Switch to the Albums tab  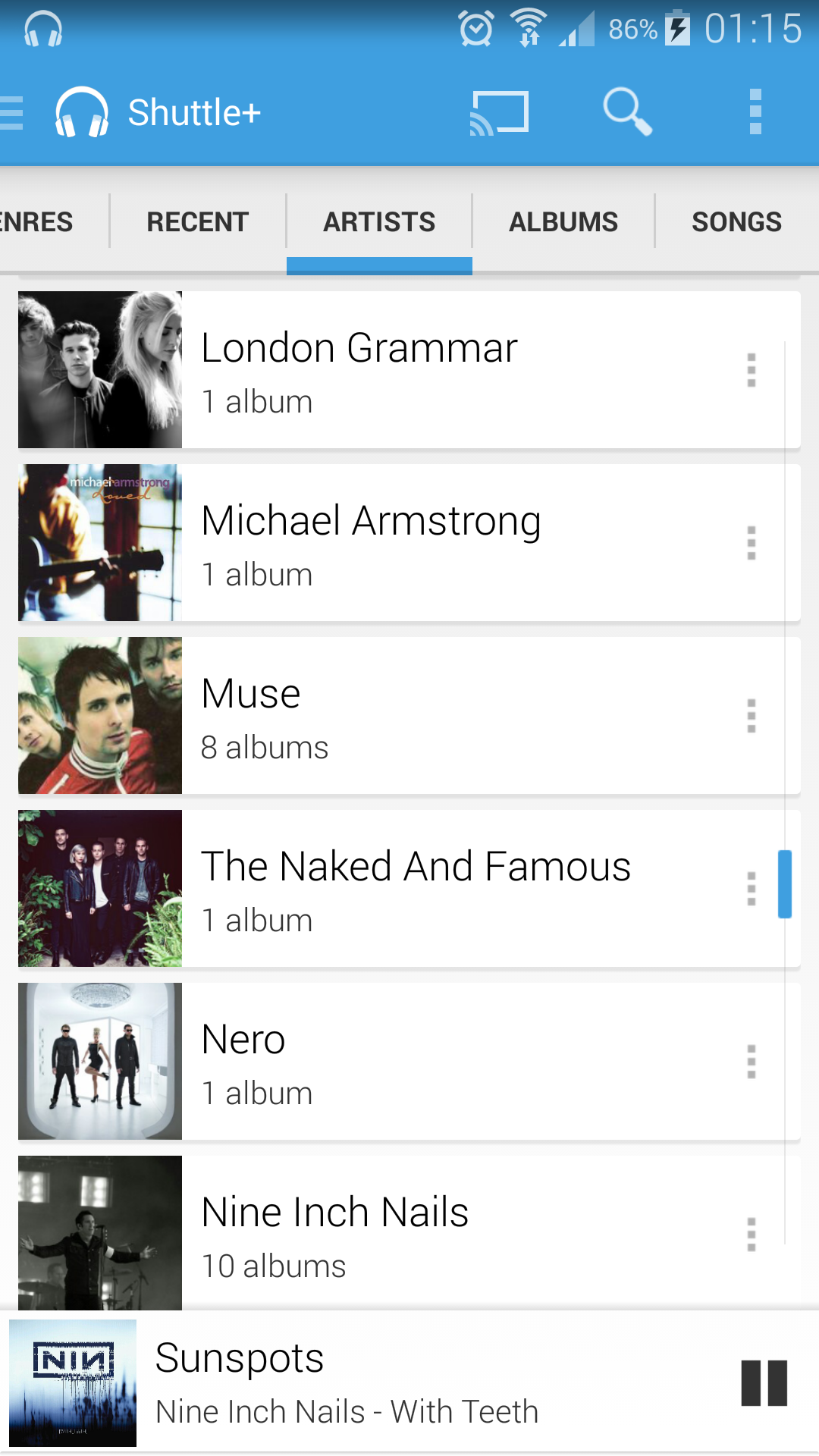point(563,222)
